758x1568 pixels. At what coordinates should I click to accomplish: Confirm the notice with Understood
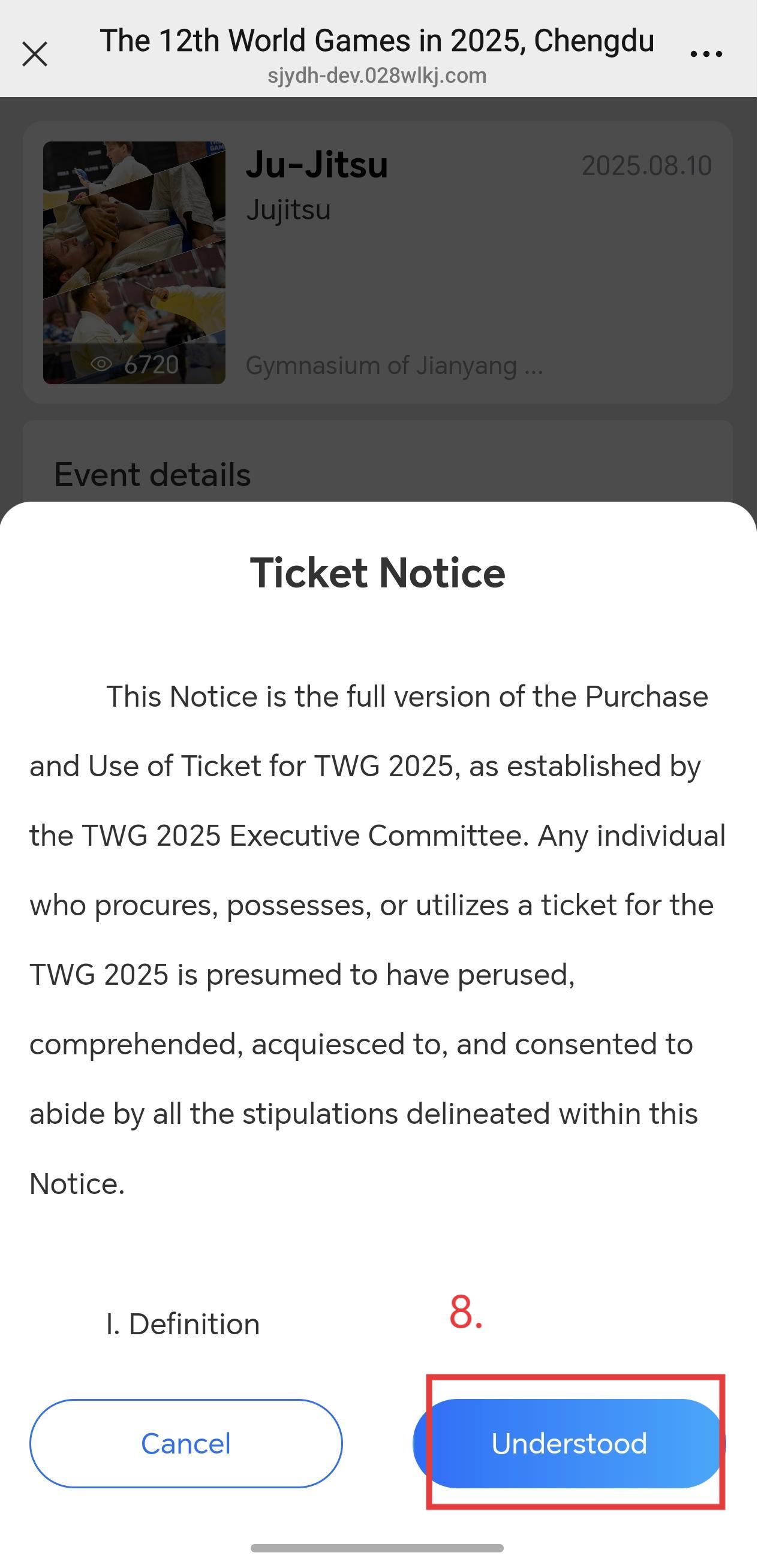[570, 1444]
